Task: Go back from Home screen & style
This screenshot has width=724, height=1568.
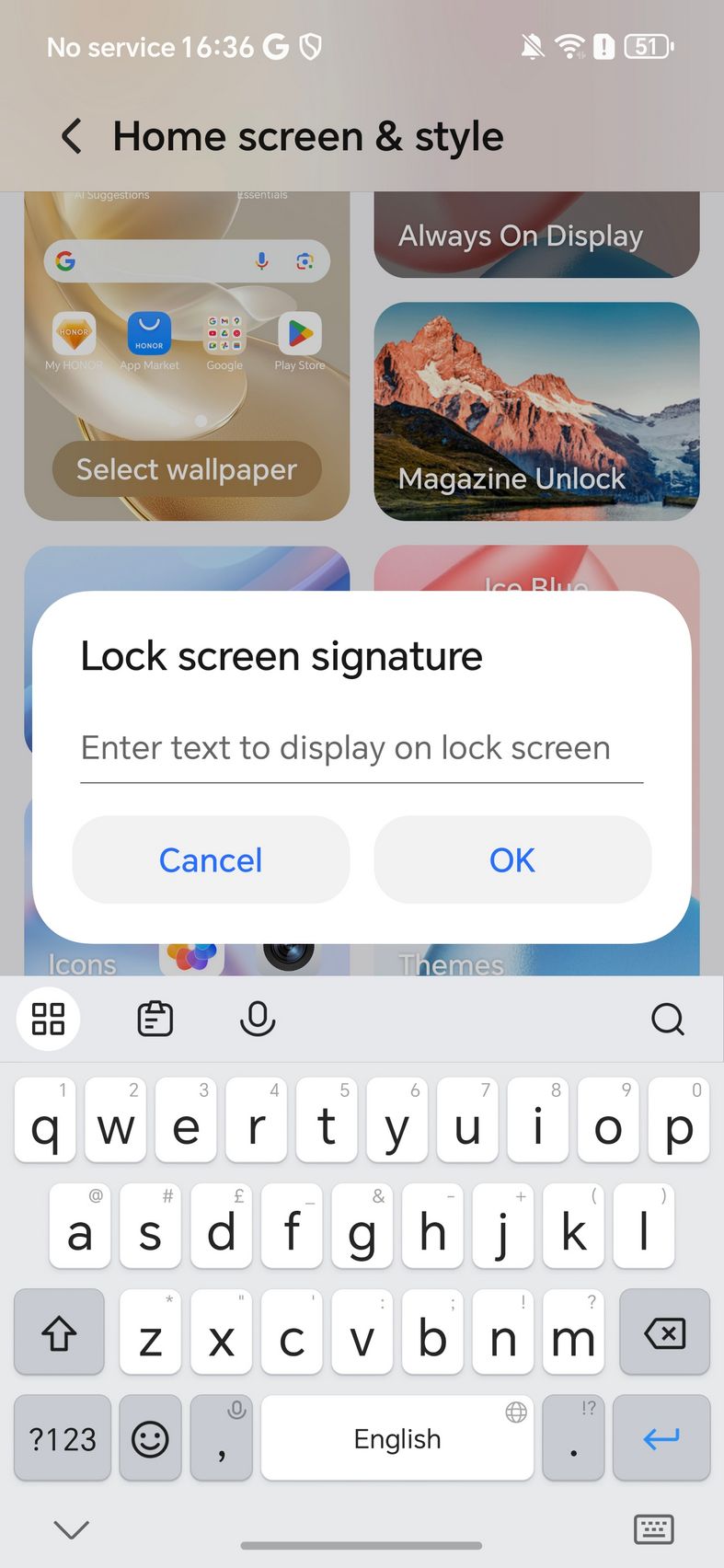Action: (x=71, y=136)
